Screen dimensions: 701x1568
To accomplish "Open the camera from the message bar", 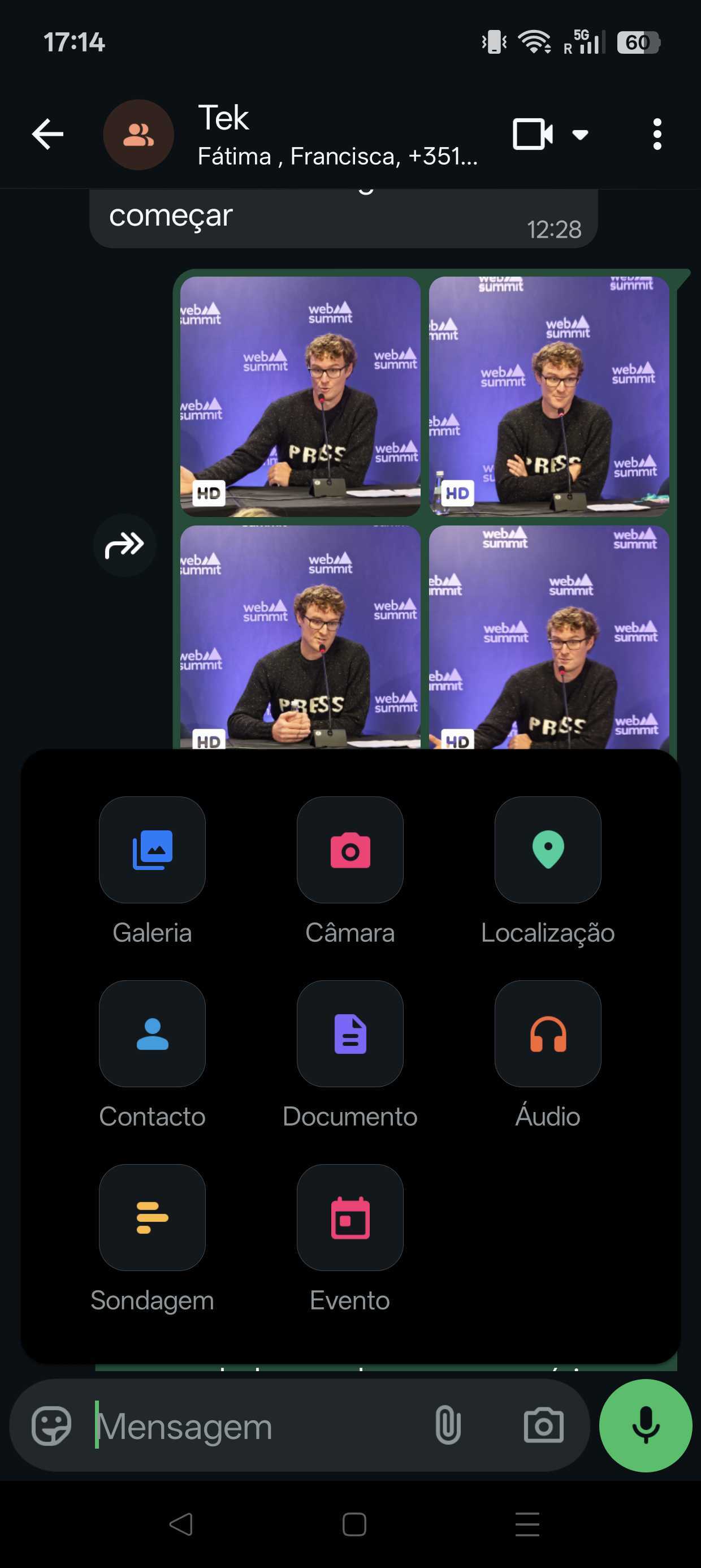I will (x=543, y=1425).
